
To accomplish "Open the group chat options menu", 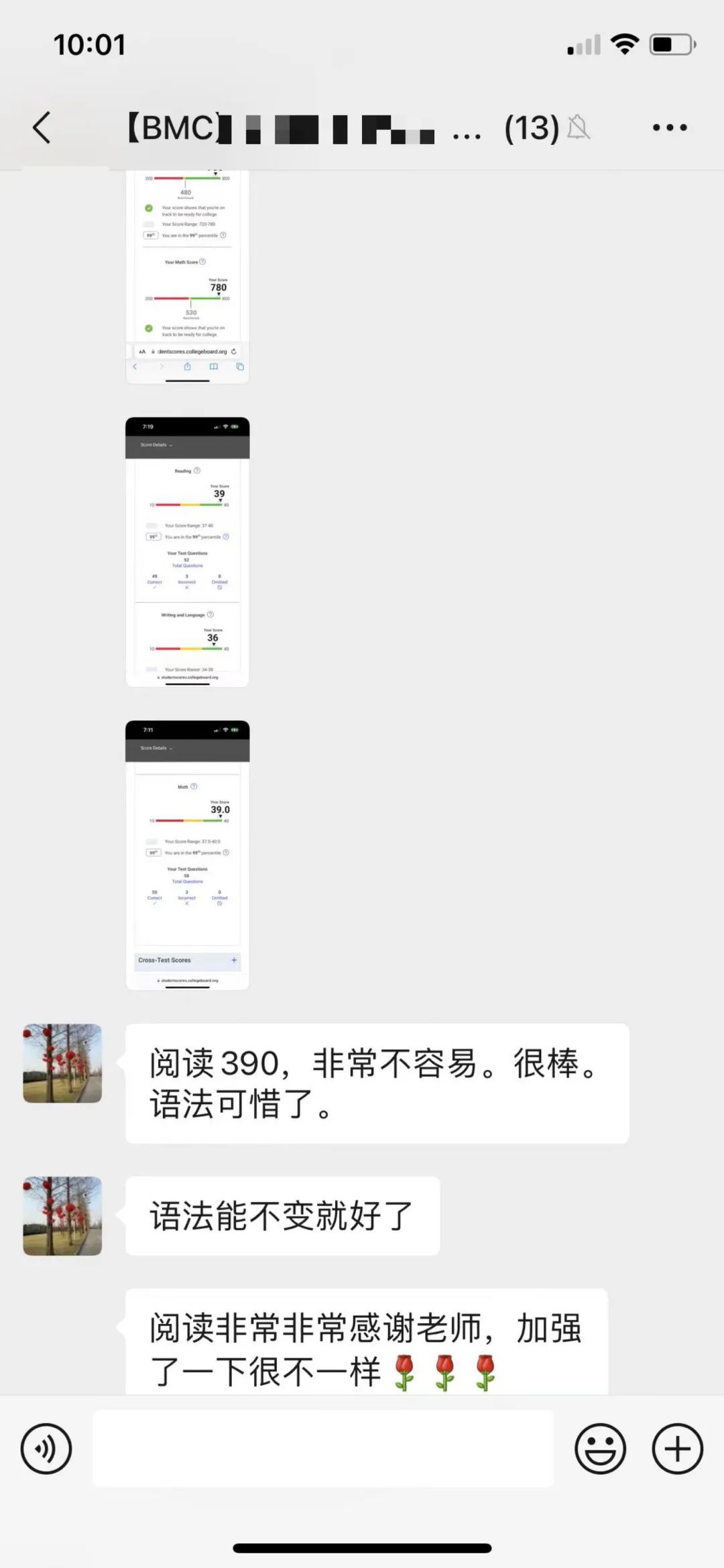I will click(670, 127).
